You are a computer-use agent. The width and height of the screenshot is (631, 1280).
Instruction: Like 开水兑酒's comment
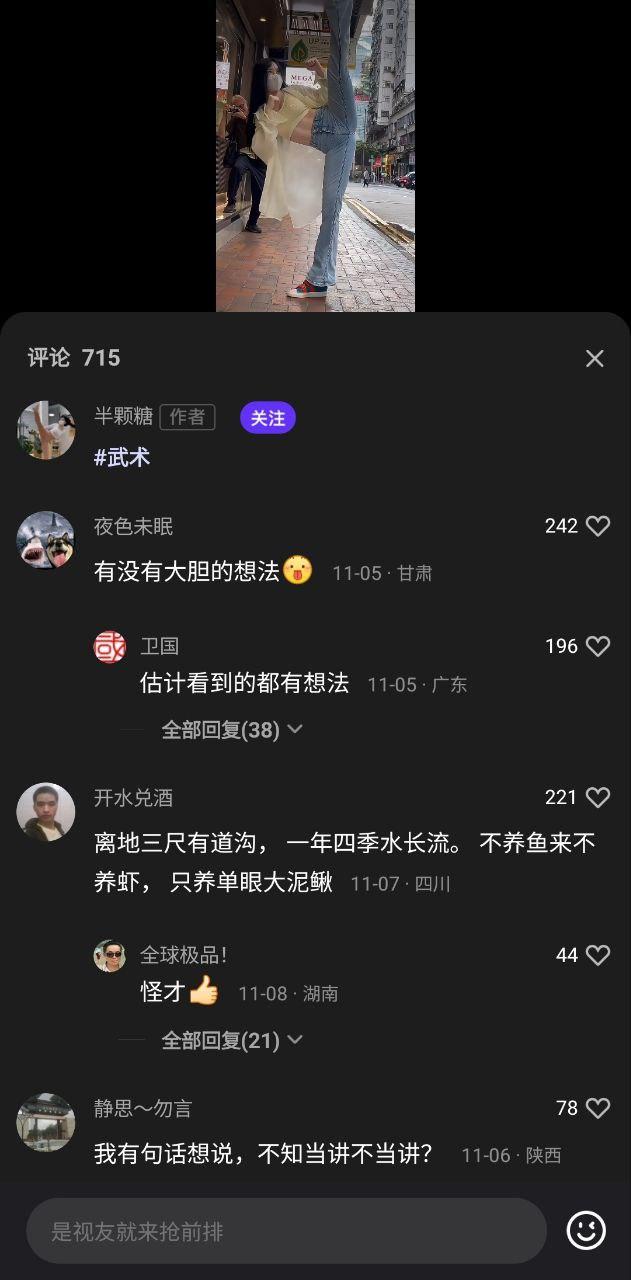tap(598, 797)
